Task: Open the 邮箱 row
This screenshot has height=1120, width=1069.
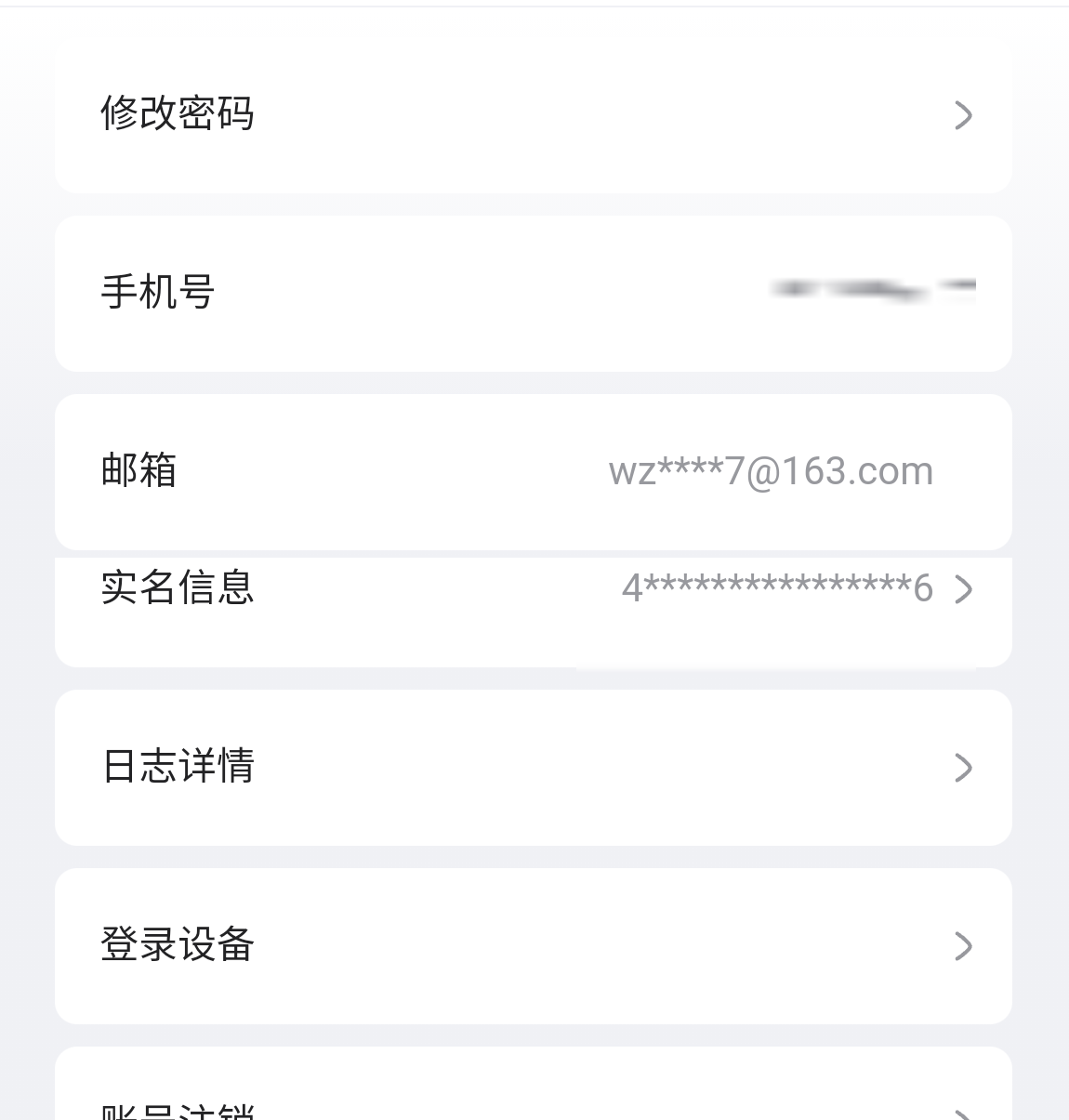Action: pos(533,471)
